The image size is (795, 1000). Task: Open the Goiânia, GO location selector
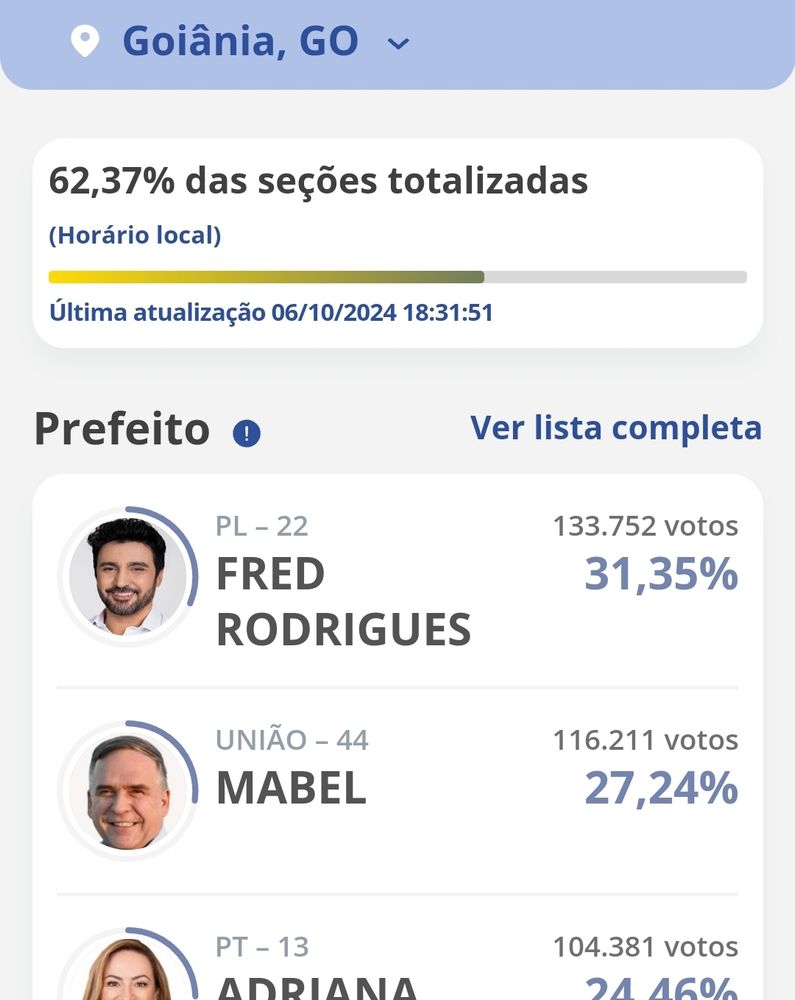(240, 41)
